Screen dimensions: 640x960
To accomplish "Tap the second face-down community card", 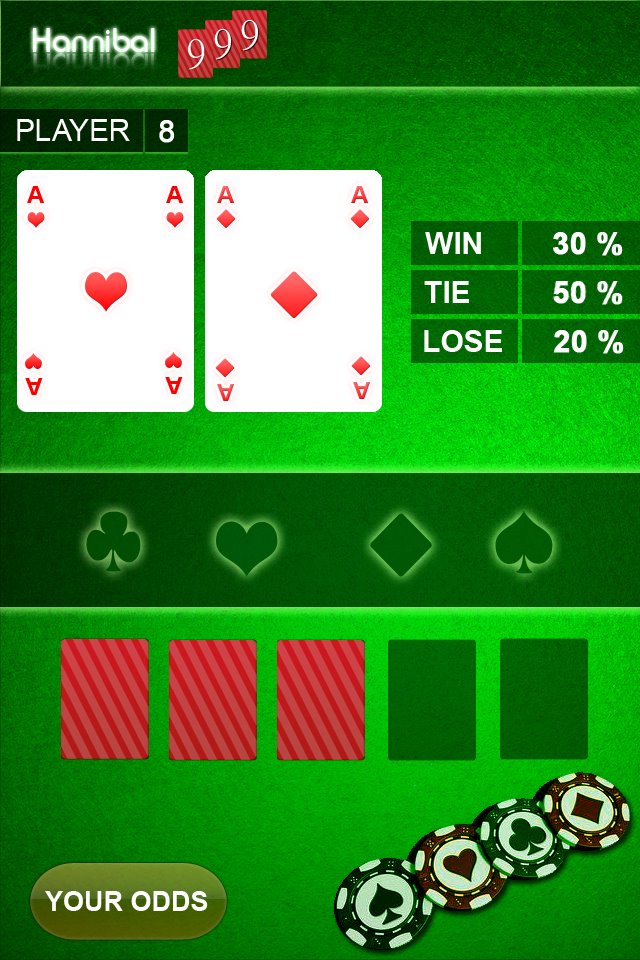I will tap(212, 699).
